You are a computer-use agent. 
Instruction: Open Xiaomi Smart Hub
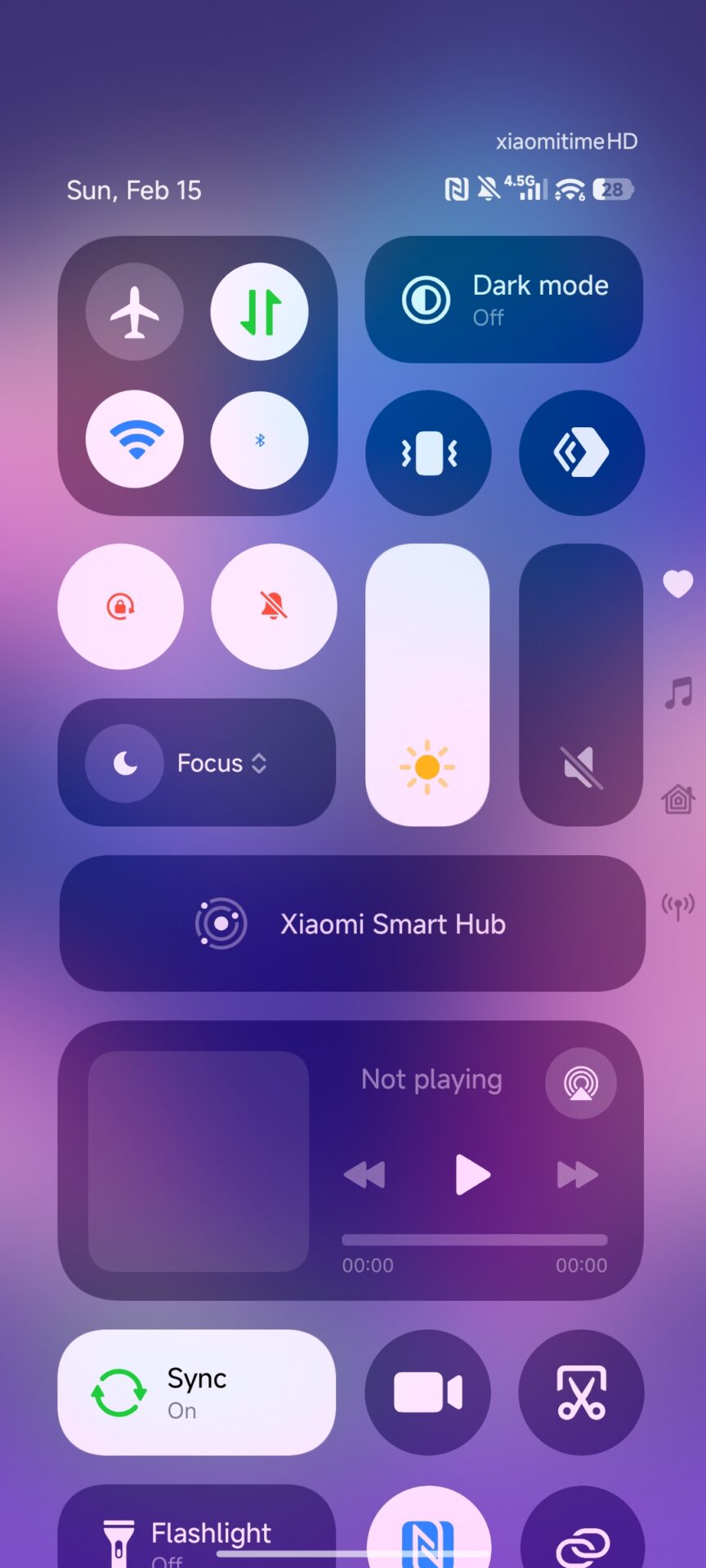[352, 924]
